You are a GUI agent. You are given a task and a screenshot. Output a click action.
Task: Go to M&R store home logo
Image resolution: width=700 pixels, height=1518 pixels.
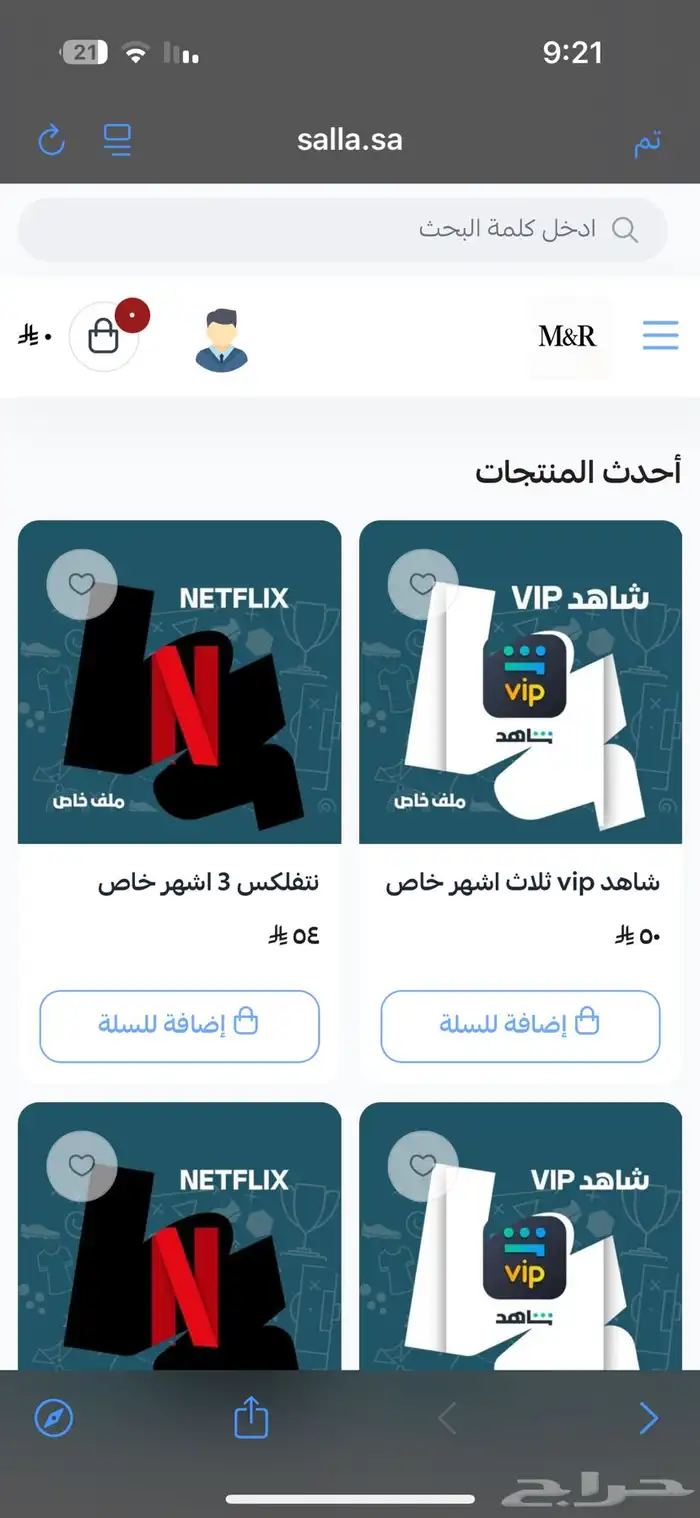(x=567, y=337)
